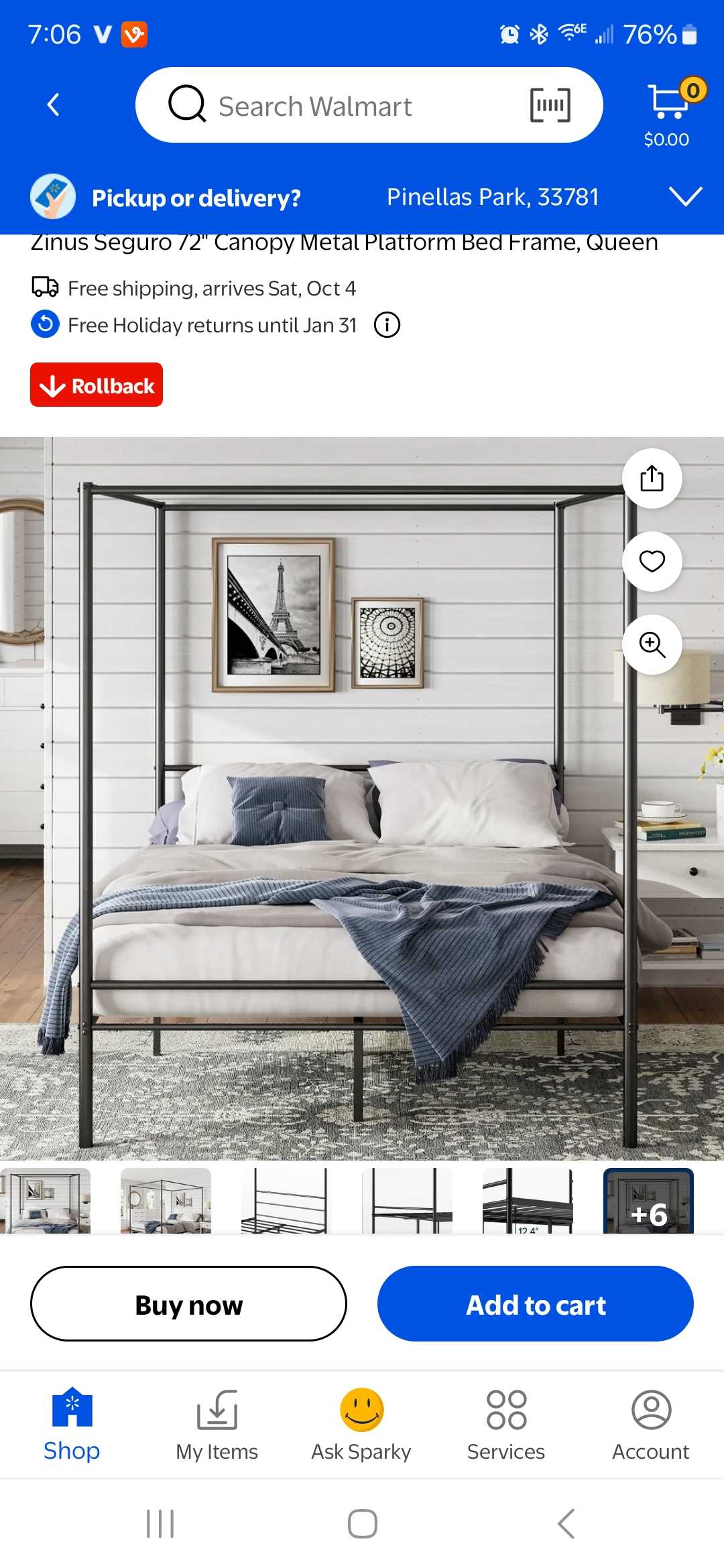Add to cart
Image resolution: width=724 pixels, height=1568 pixels.
(535, 1304)
